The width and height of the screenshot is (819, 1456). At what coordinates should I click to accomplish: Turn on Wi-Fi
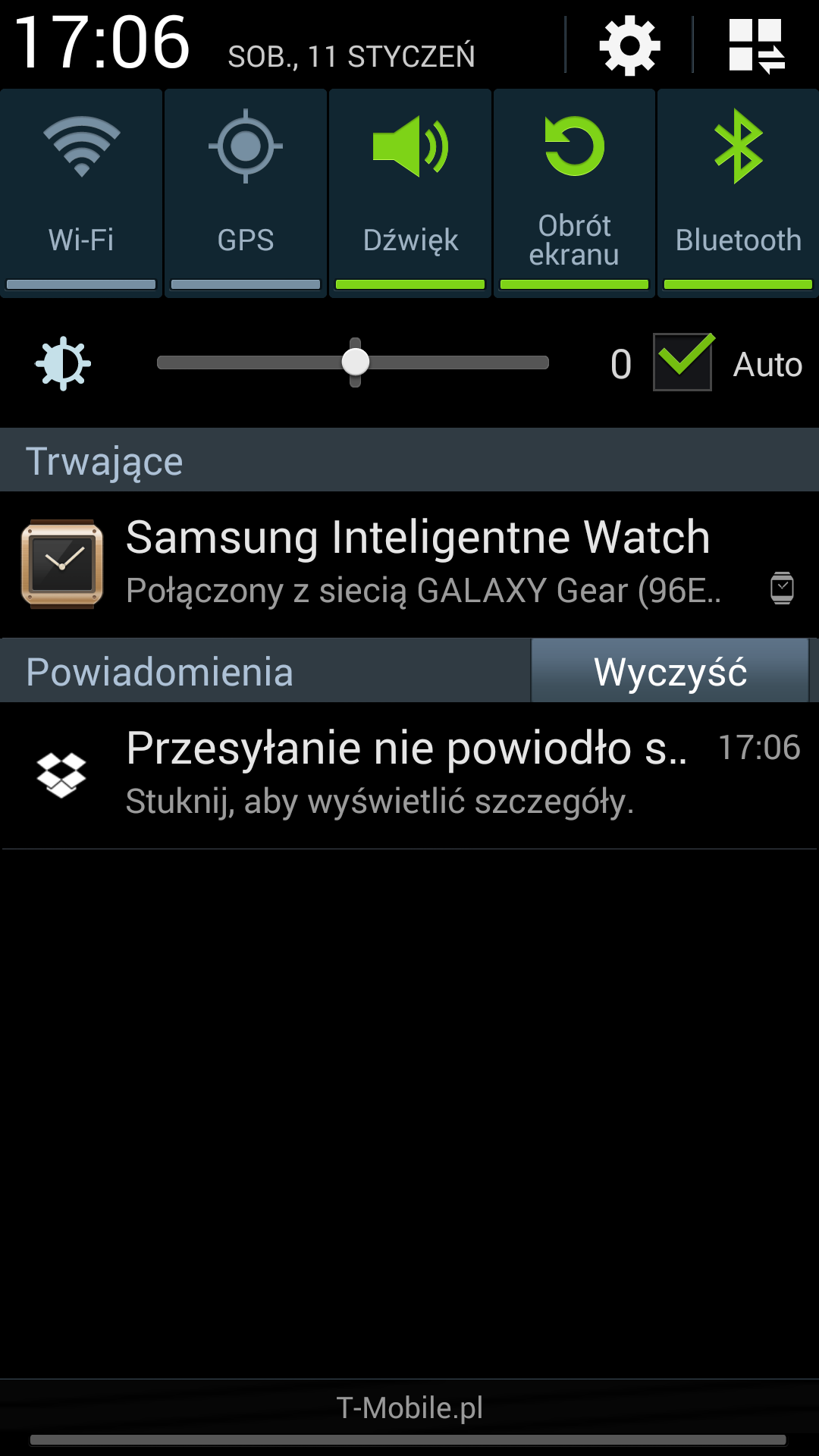81,193
